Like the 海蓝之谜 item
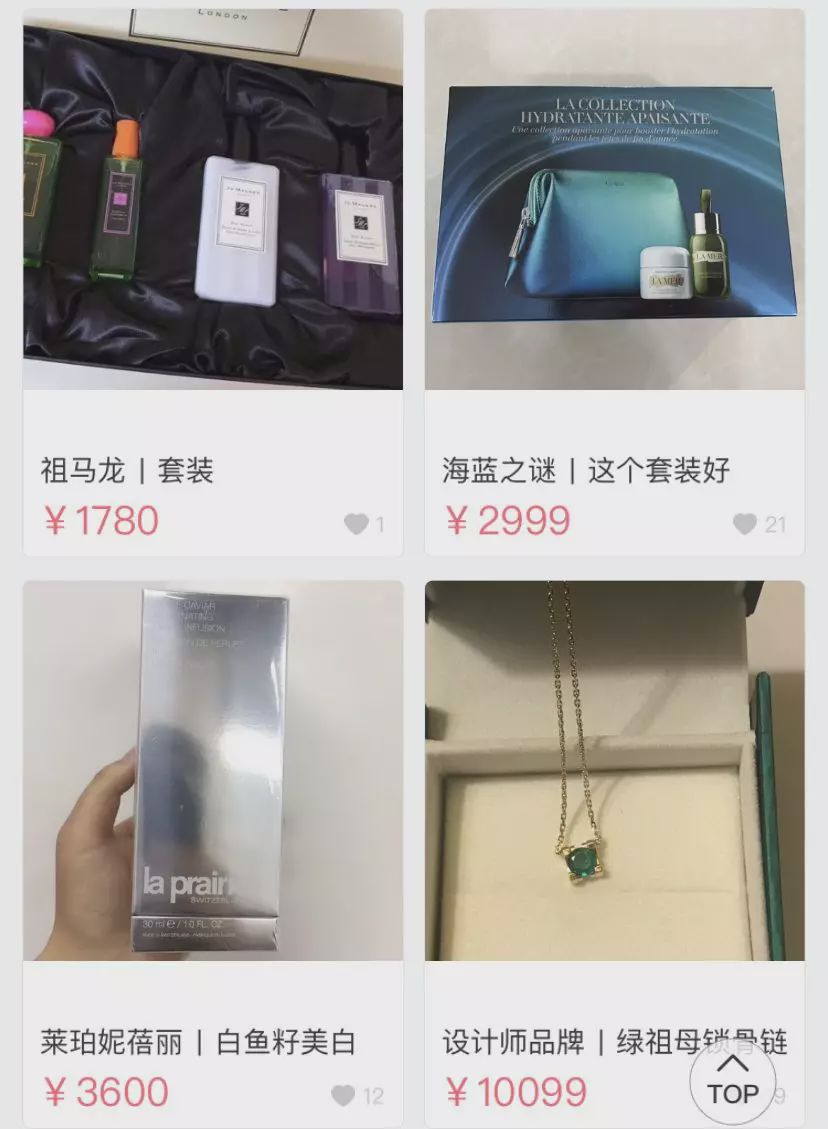The width and height of the screenshot is (828, 1129). tap(745, 524)
